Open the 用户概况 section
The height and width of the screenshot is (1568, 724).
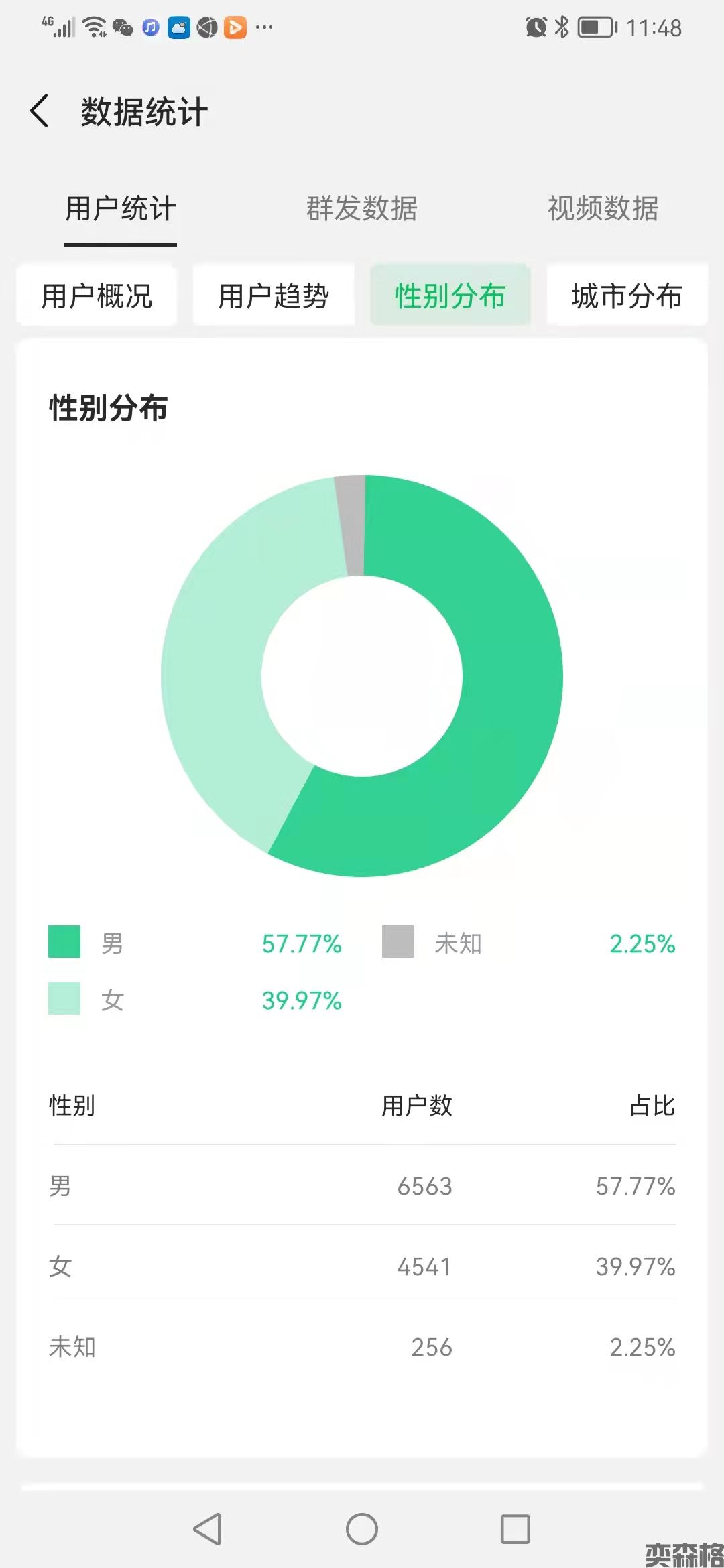click(97, 296)
